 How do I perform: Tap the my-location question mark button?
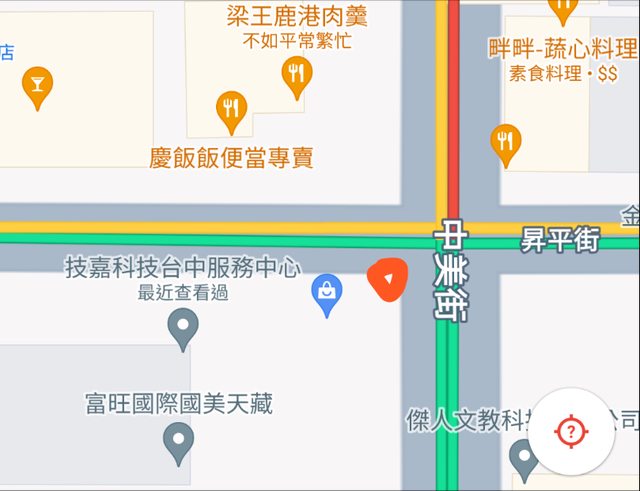(x=570, y=431)
